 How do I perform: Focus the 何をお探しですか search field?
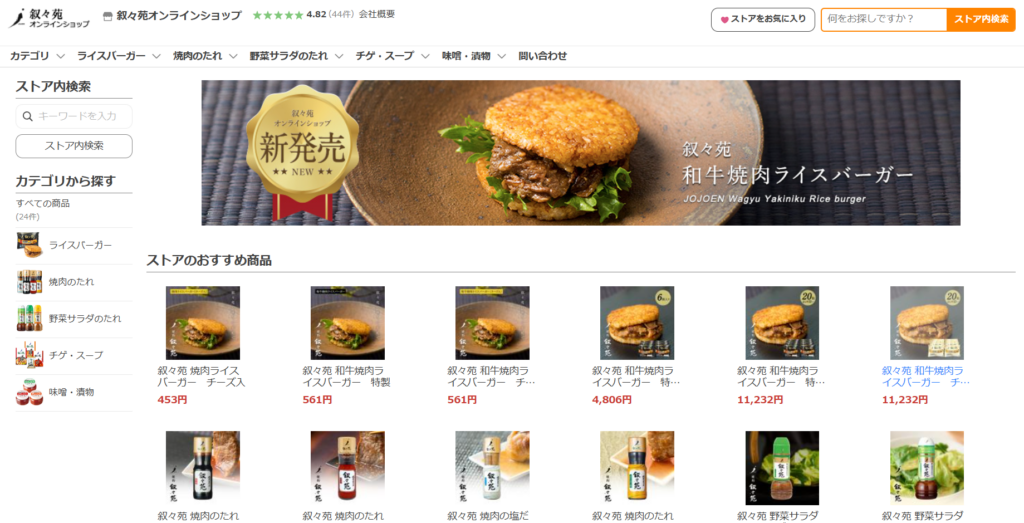883,19
